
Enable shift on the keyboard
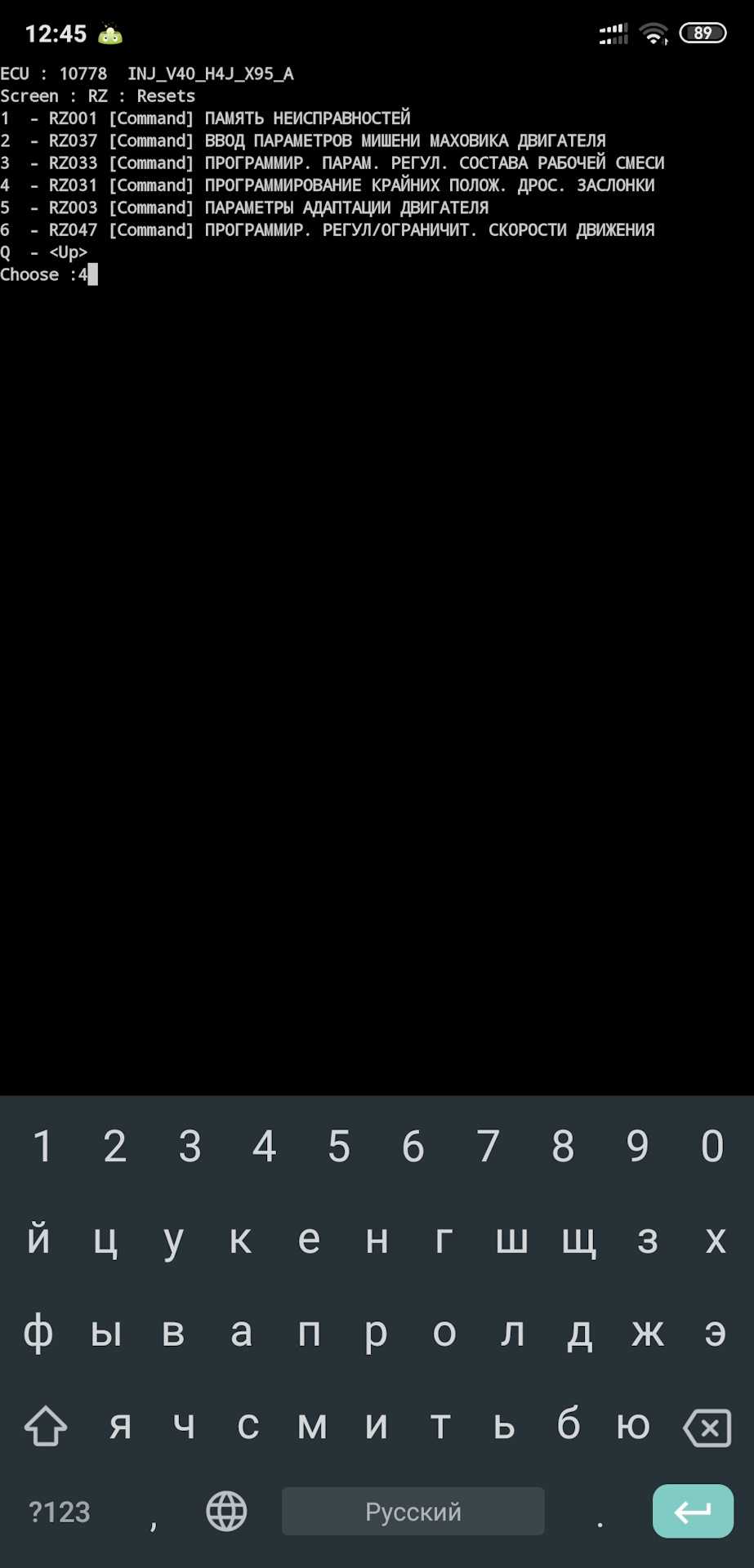click(x=46, y=1427)
